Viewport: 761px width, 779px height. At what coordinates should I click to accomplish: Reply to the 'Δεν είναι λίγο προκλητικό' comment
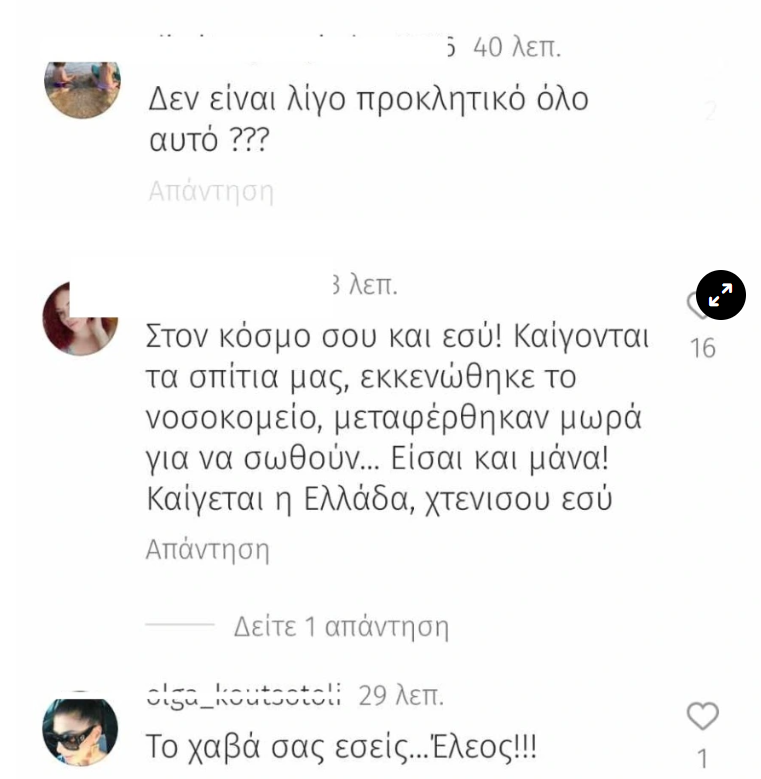tap(210, 191)
